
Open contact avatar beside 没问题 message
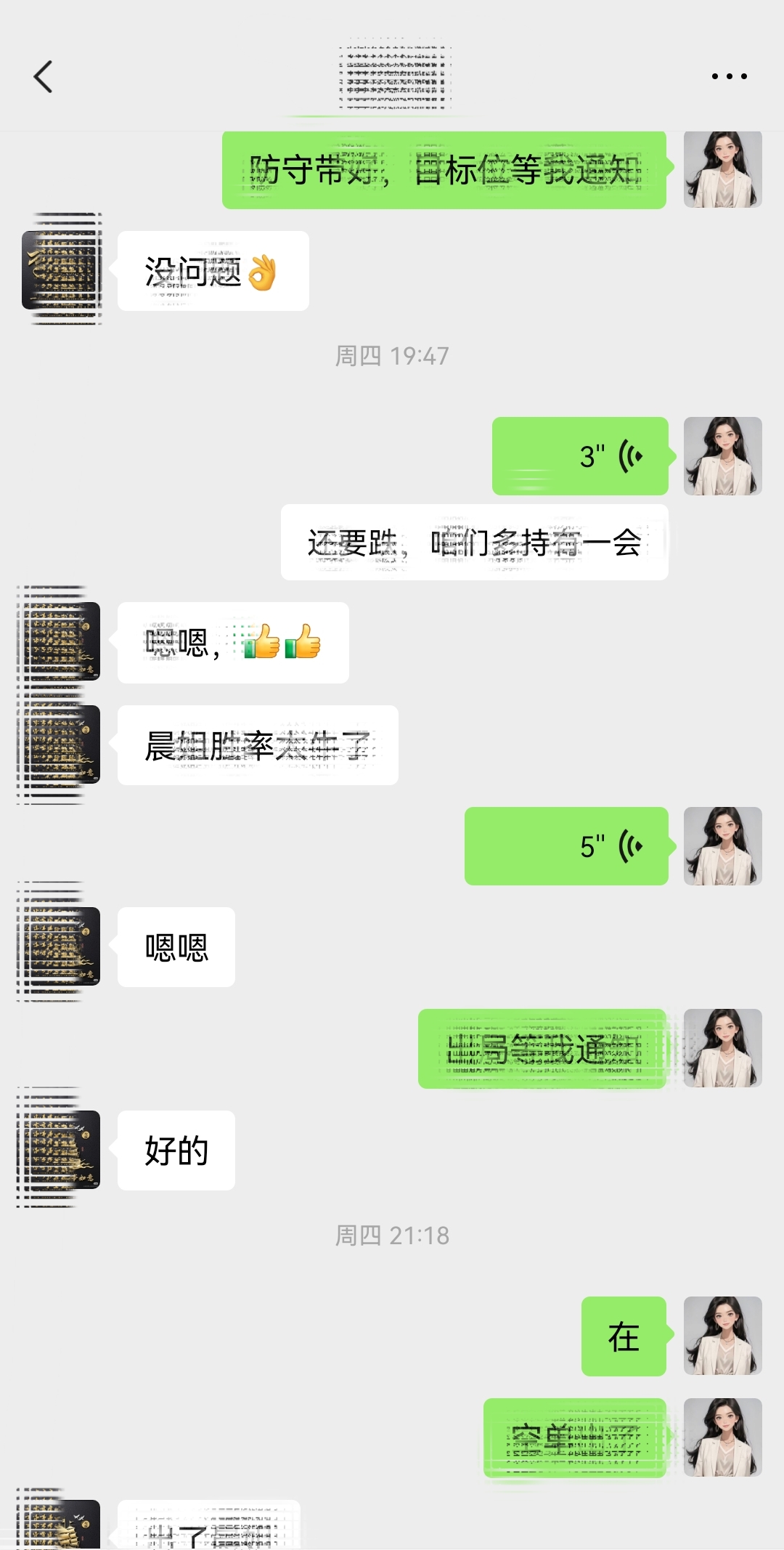tap(61, 270)
